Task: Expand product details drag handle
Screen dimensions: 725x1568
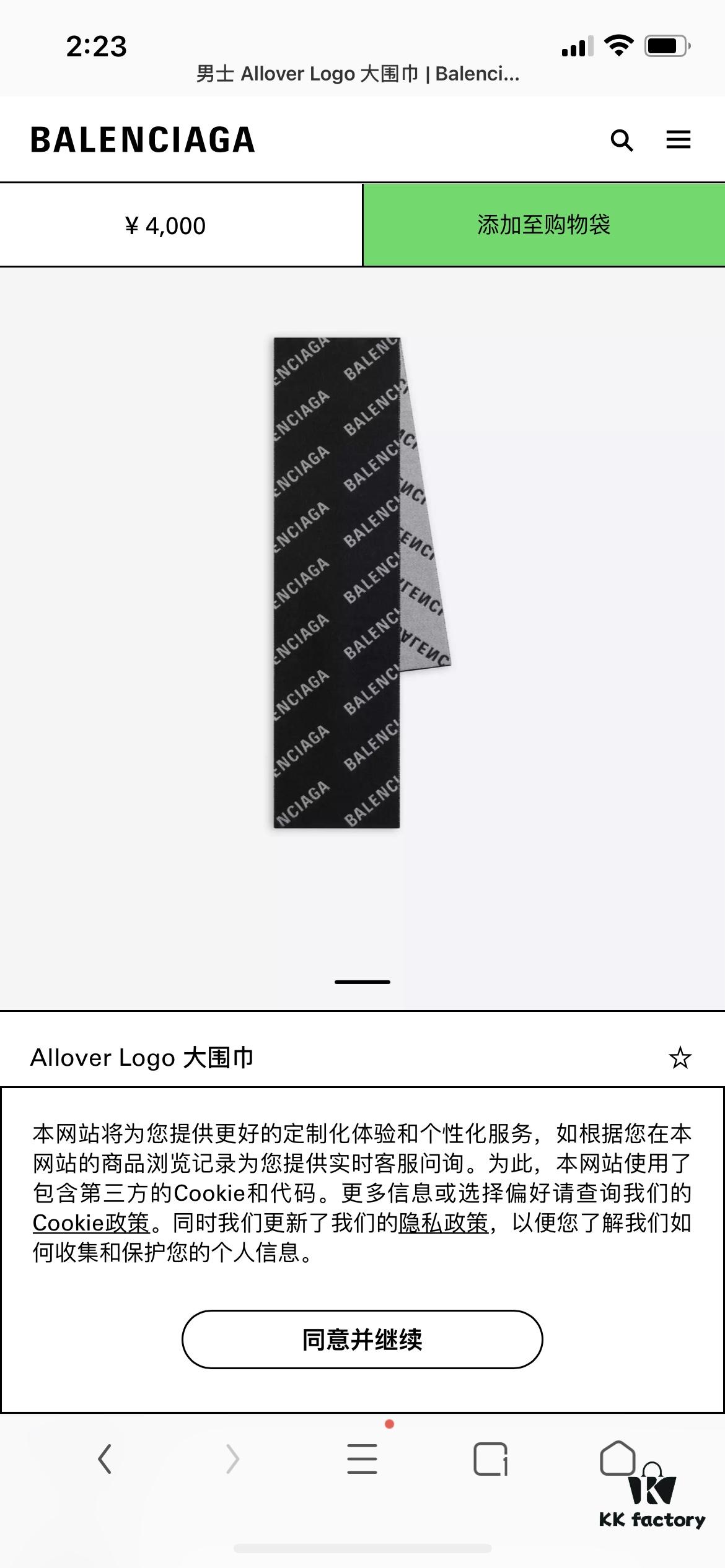Action: click(362, 980)
